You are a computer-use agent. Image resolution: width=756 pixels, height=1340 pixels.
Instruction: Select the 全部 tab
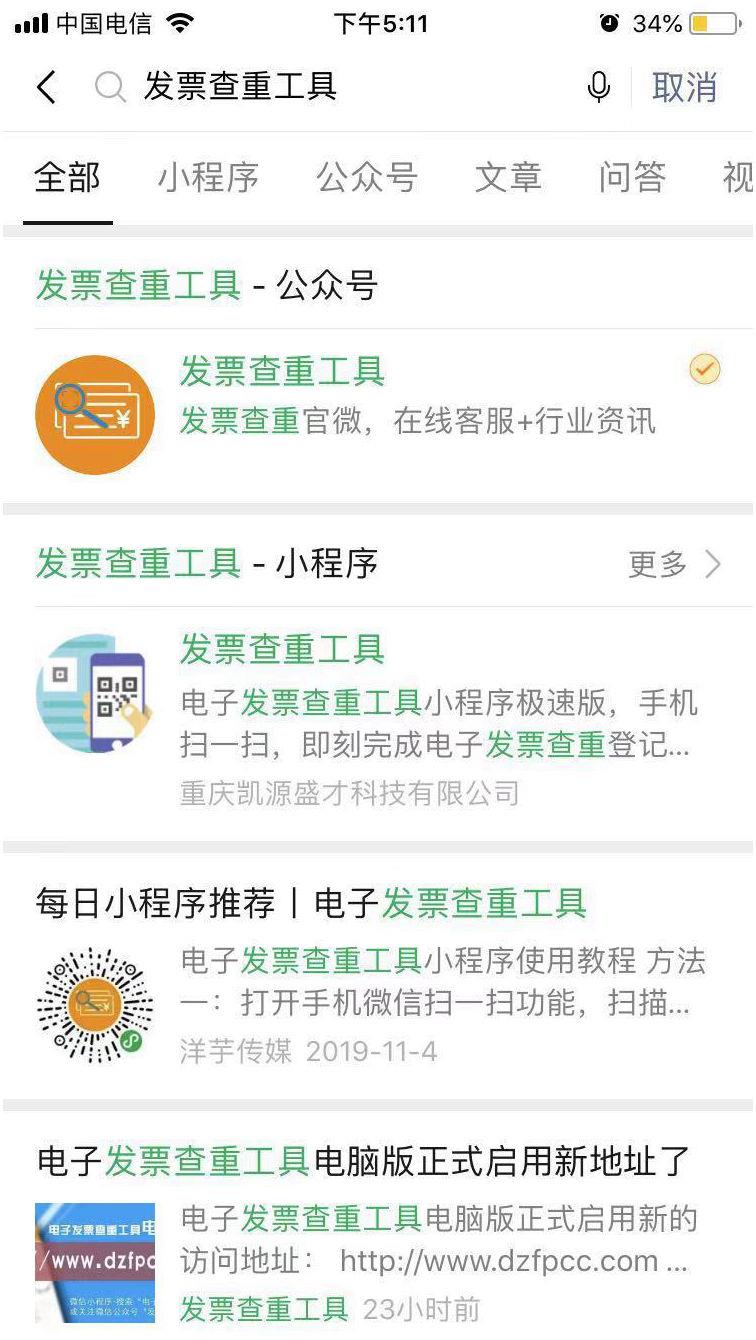(67, 178)
